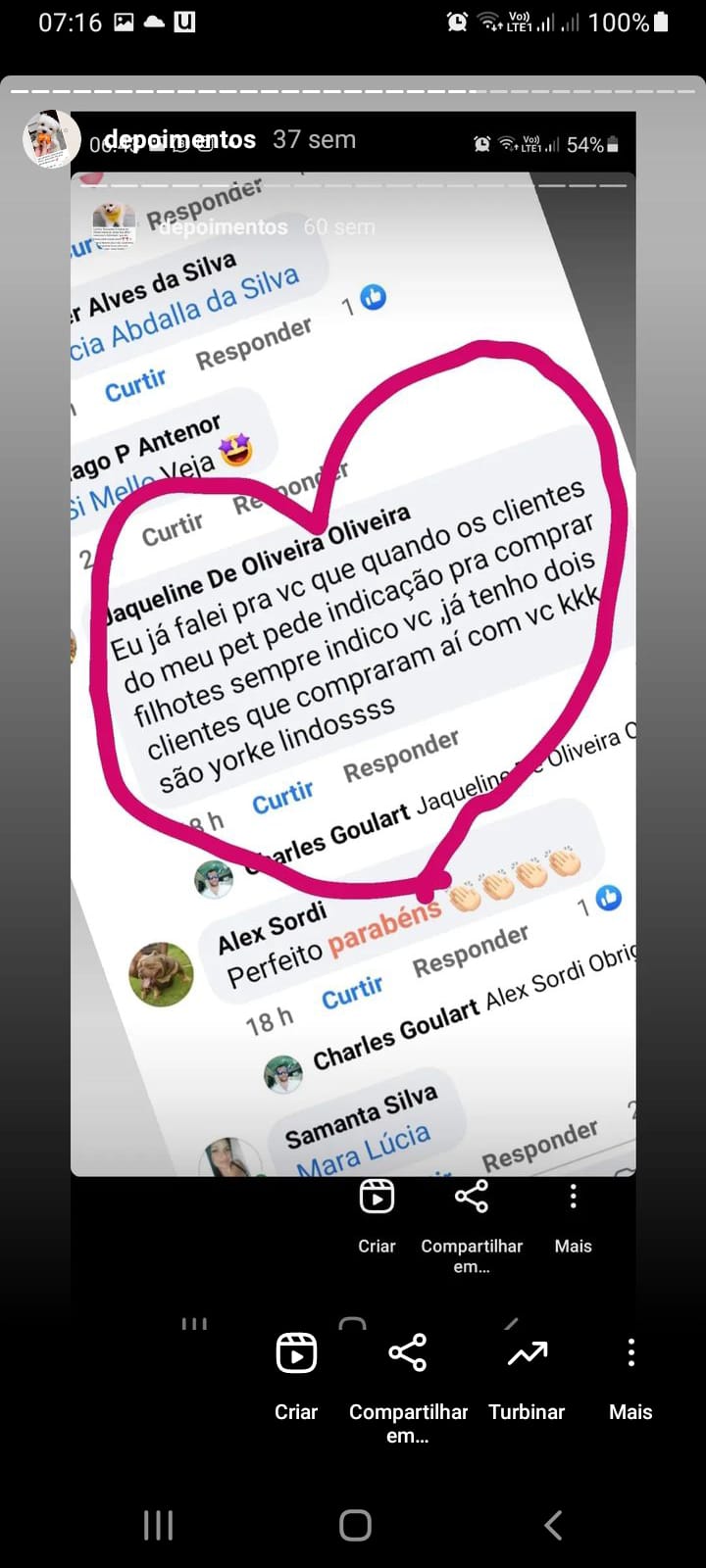Screen dimensions: 706x1568
Task: Tap Criar at the bottom bar
Action: click(x=296, y=1372)
